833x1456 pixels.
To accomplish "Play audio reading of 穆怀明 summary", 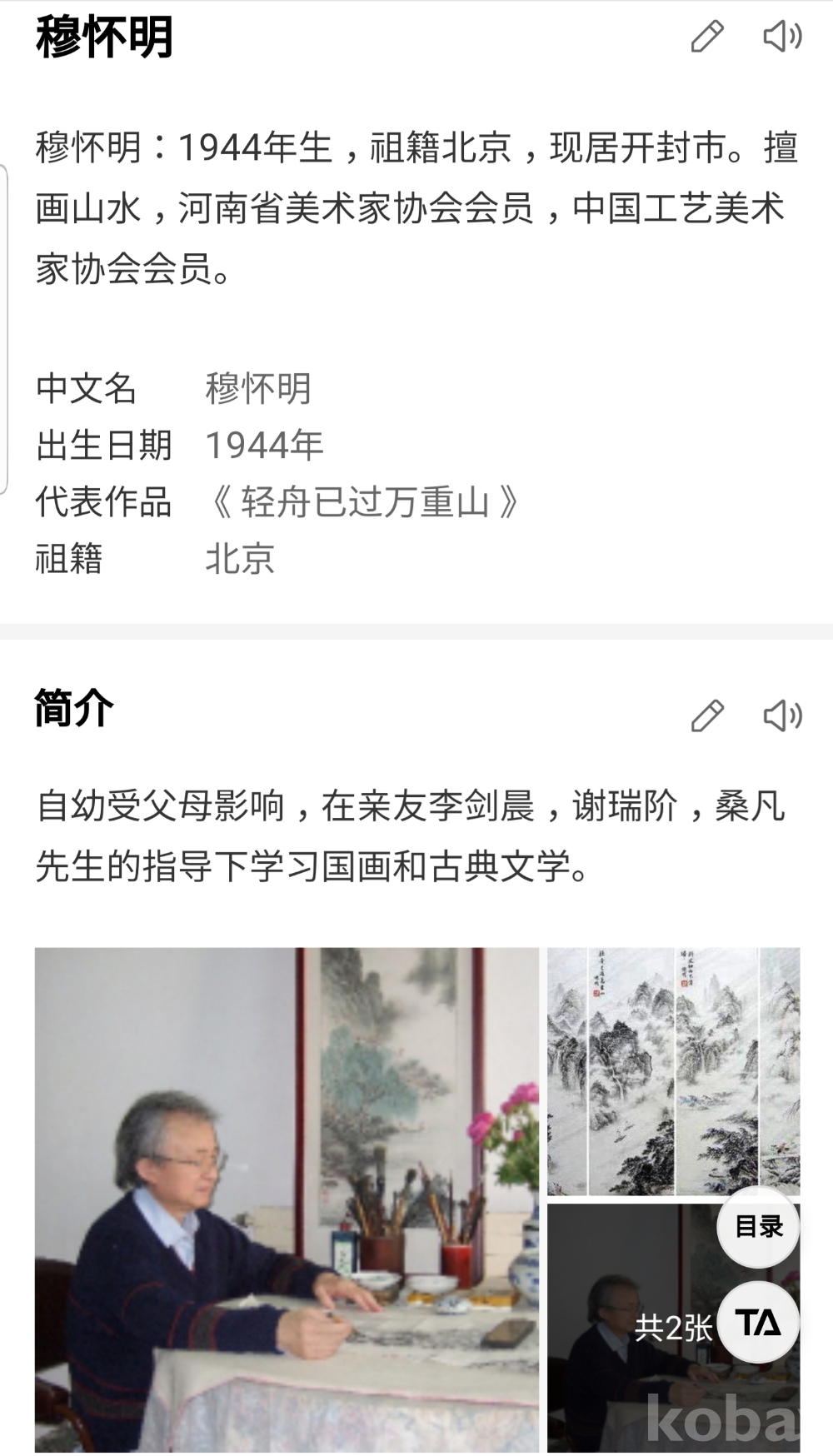I will 782,37.
